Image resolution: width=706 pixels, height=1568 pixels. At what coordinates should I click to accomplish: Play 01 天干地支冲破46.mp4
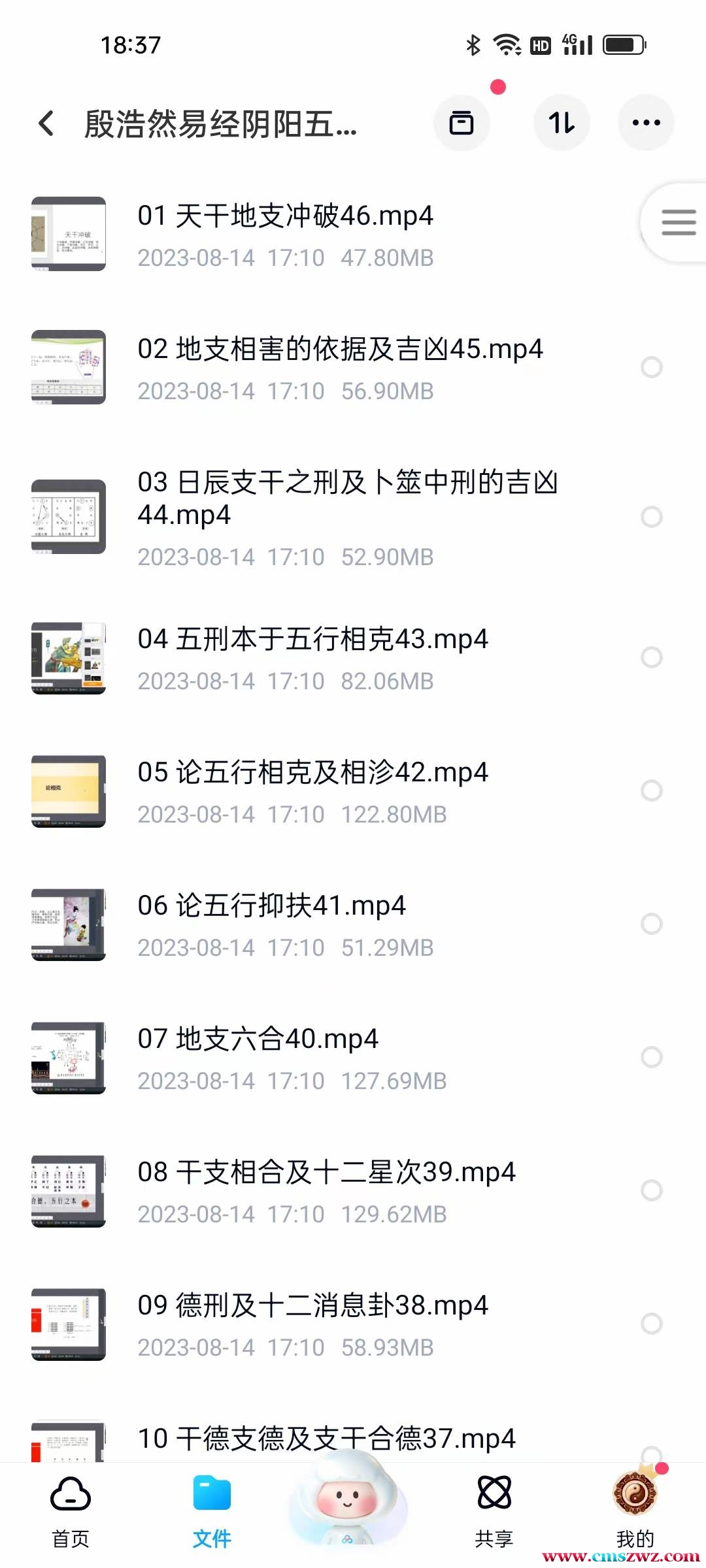286,234
